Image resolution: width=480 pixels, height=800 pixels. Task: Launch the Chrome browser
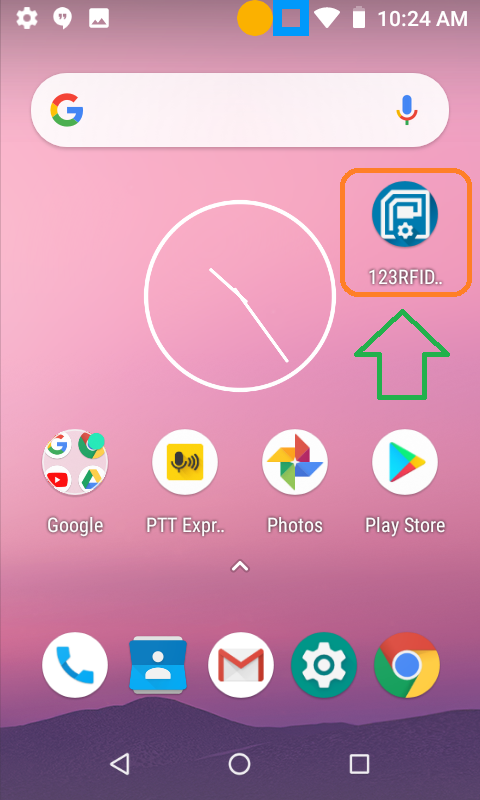point(407,665)
